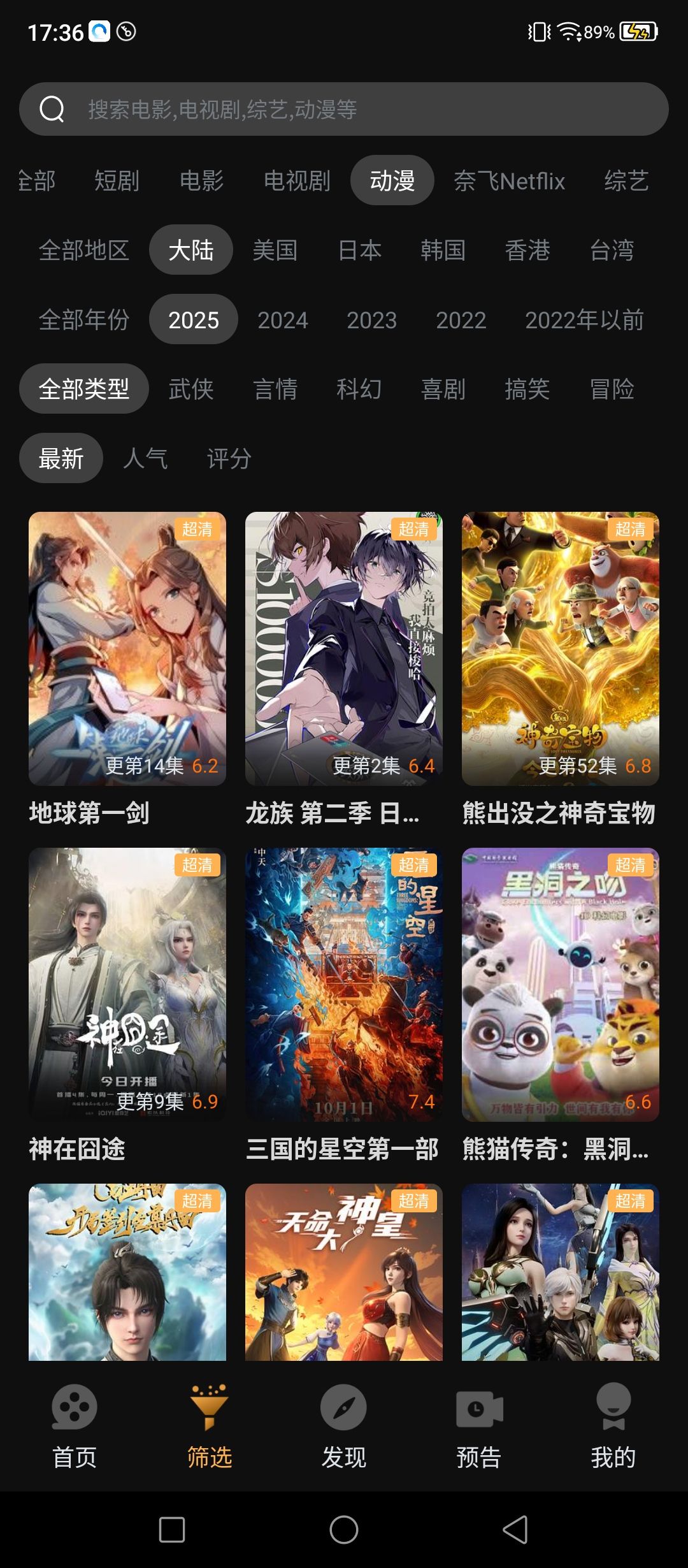Sort results by 评分
This screenshot has width=688, height=1568.
[229, 458]
